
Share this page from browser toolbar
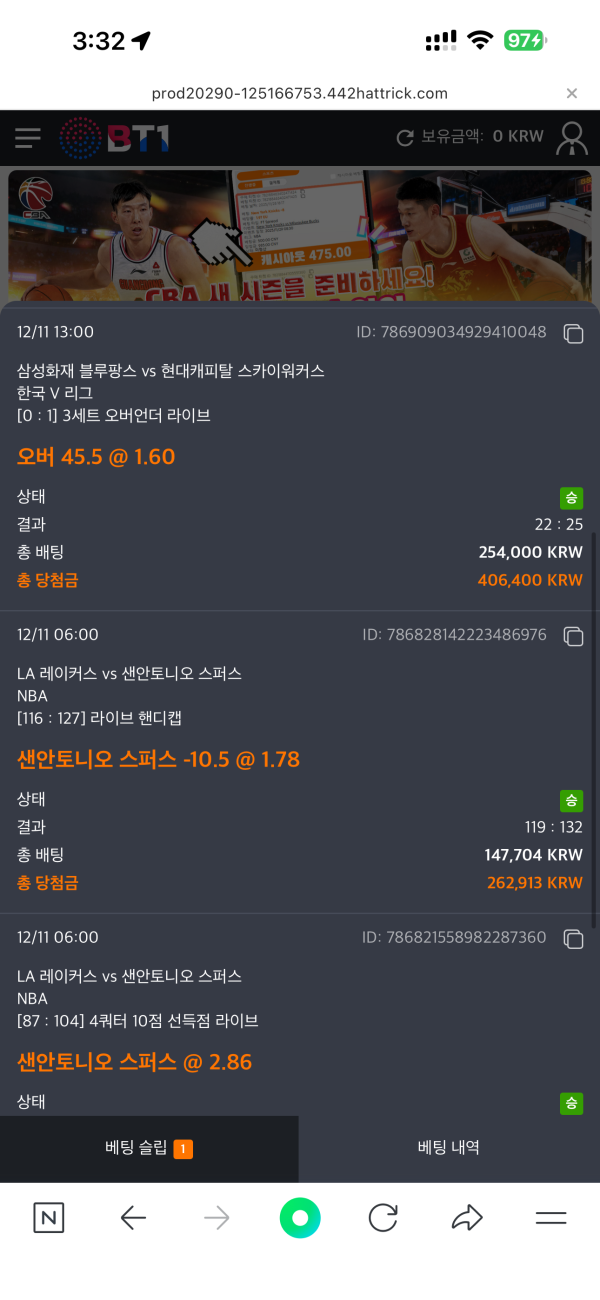pyautogui.click(x=467, y=1217)
